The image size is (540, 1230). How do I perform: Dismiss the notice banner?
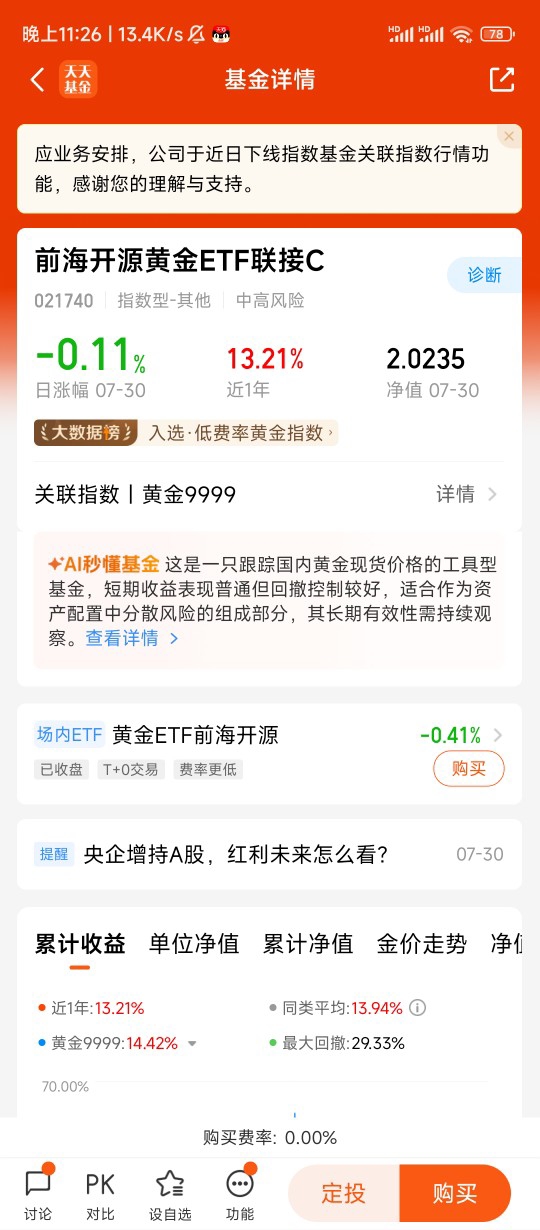pyautogui.click(x=509, y=136)
